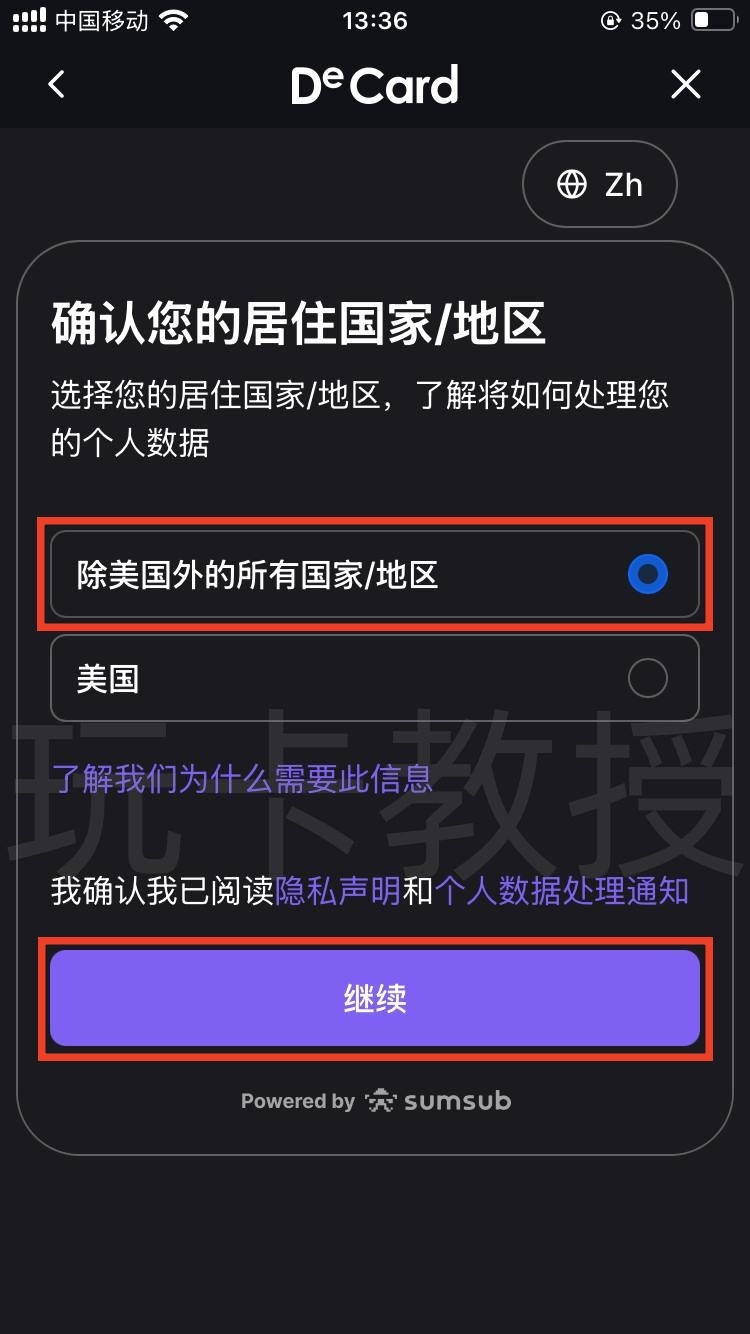The width and height of the screenshot is (750, 1334).
Task: Select 除美国外的所有国家/地区 option
Action: (375, 574)
